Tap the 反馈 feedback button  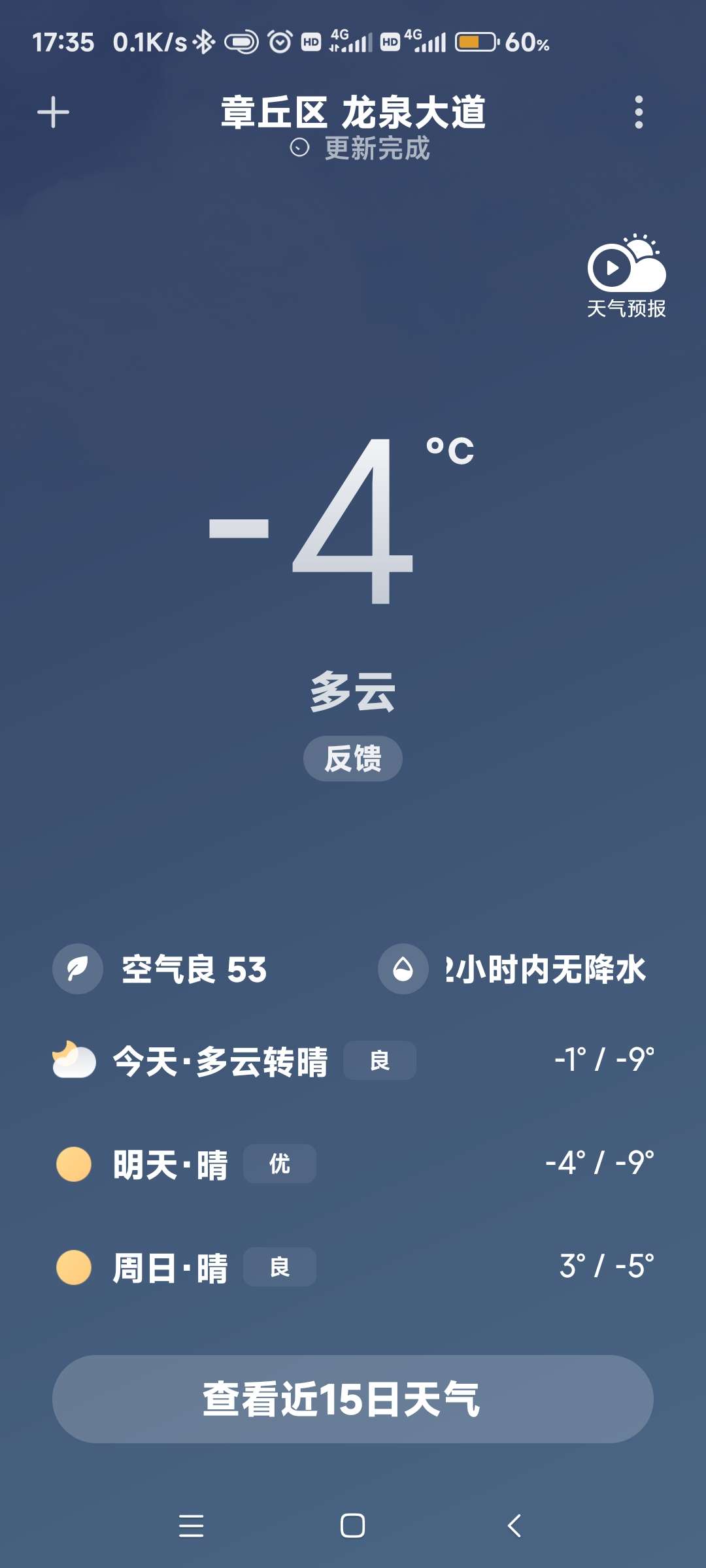pyautogui.click(x=352, y=759)
